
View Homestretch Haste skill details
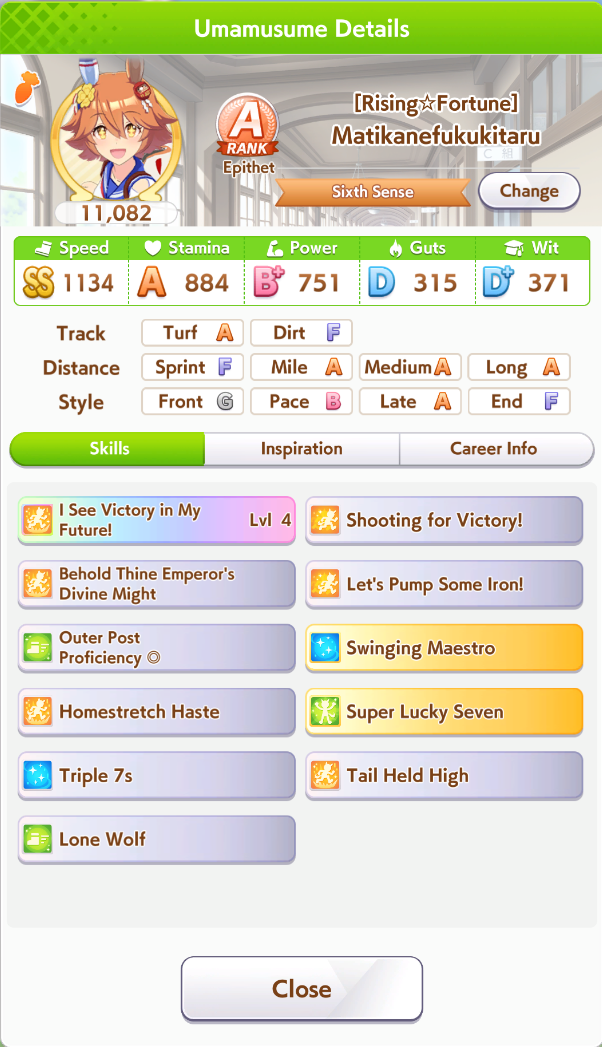point(157,712)
